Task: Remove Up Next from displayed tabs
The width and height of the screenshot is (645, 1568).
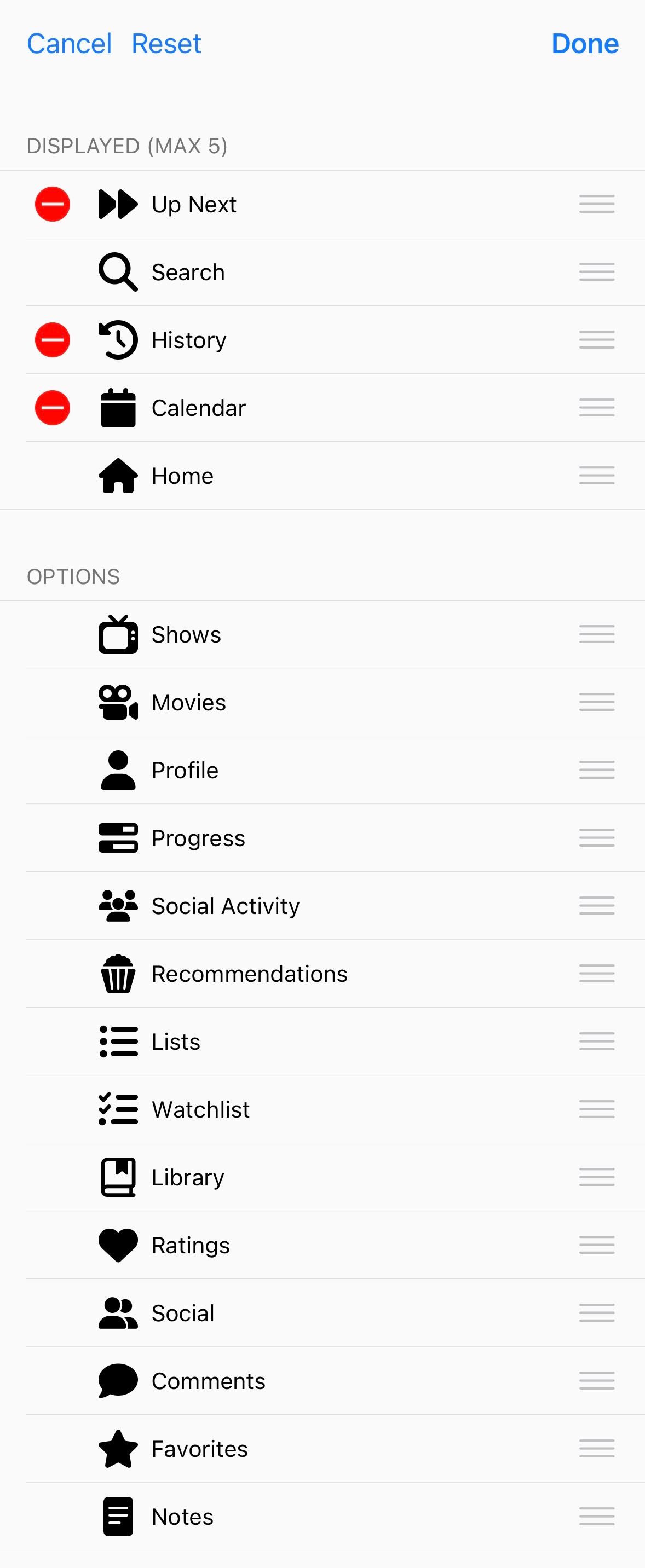Action: click(53, 204)
